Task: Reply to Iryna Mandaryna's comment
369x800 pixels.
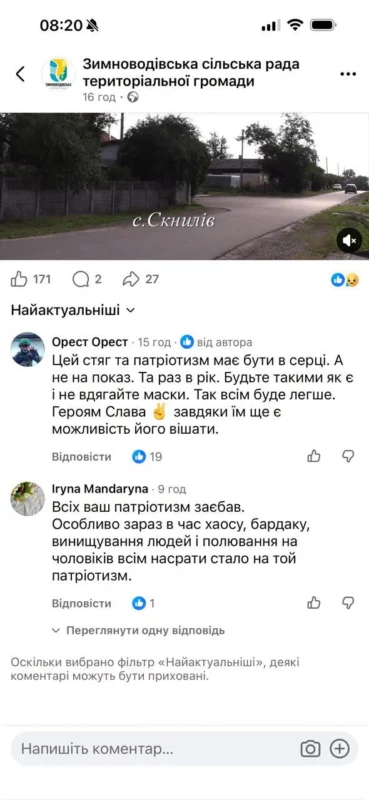Action: point(81,604)
